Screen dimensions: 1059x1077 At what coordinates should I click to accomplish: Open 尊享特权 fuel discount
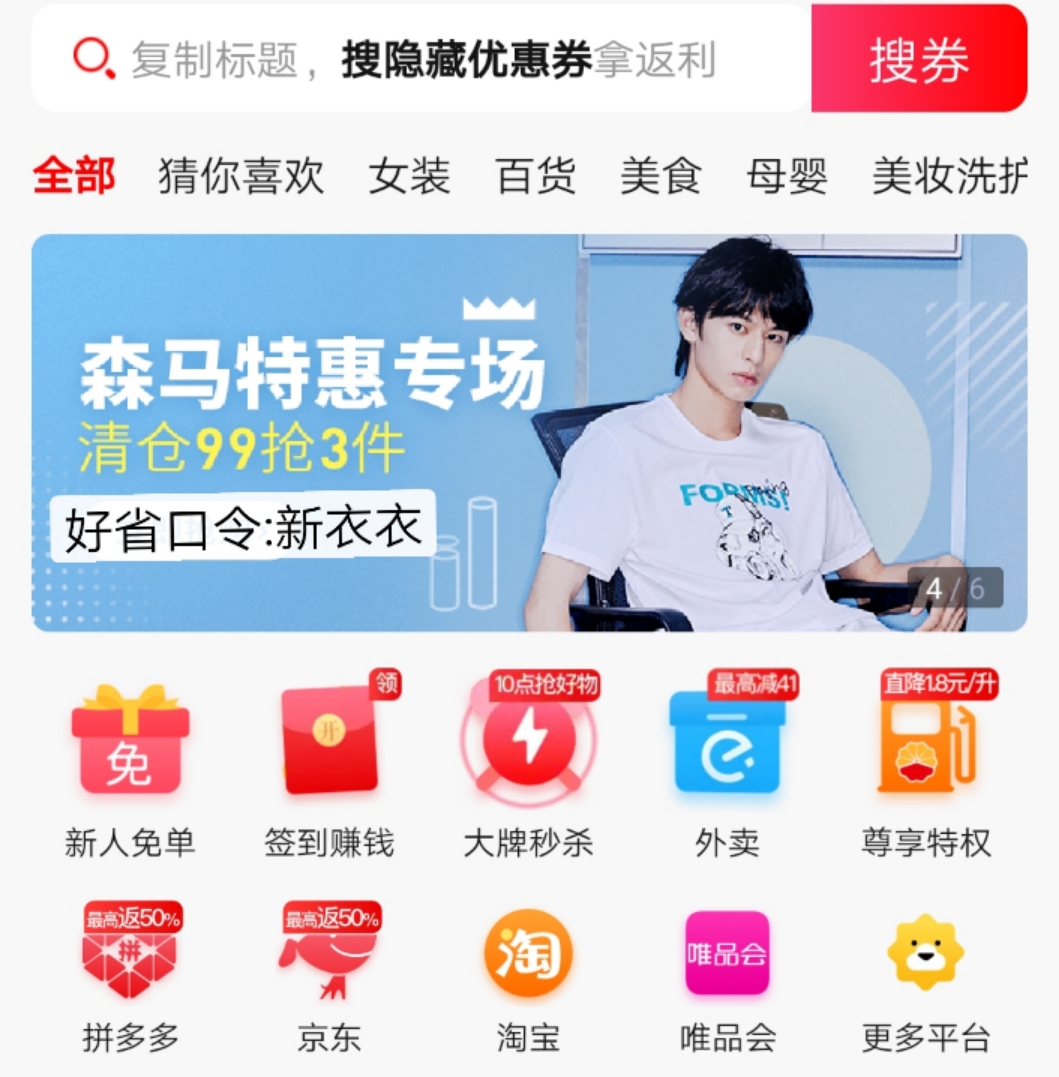926,765
